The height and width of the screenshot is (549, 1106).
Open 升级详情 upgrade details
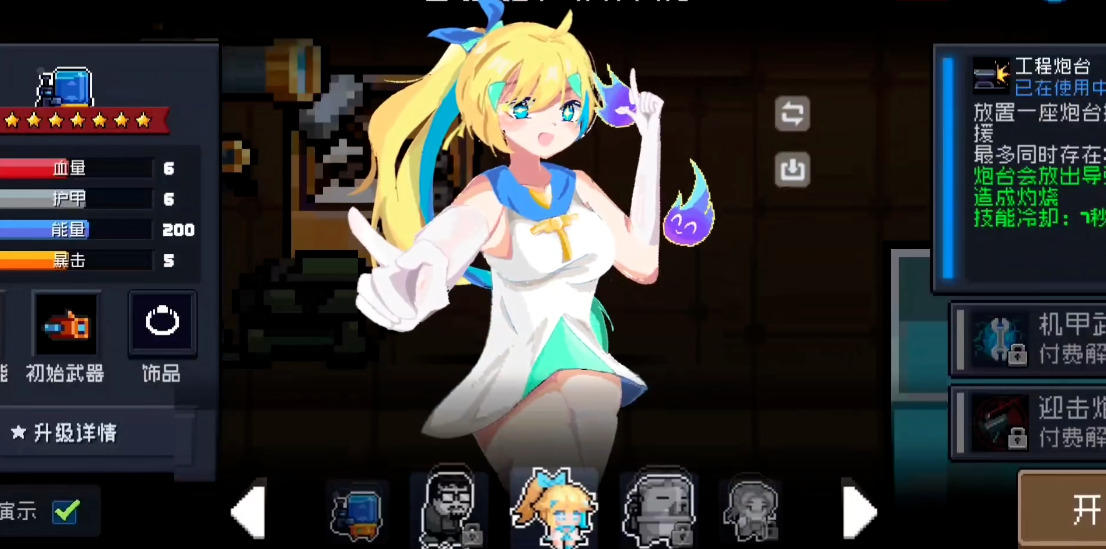pos(95,433)
